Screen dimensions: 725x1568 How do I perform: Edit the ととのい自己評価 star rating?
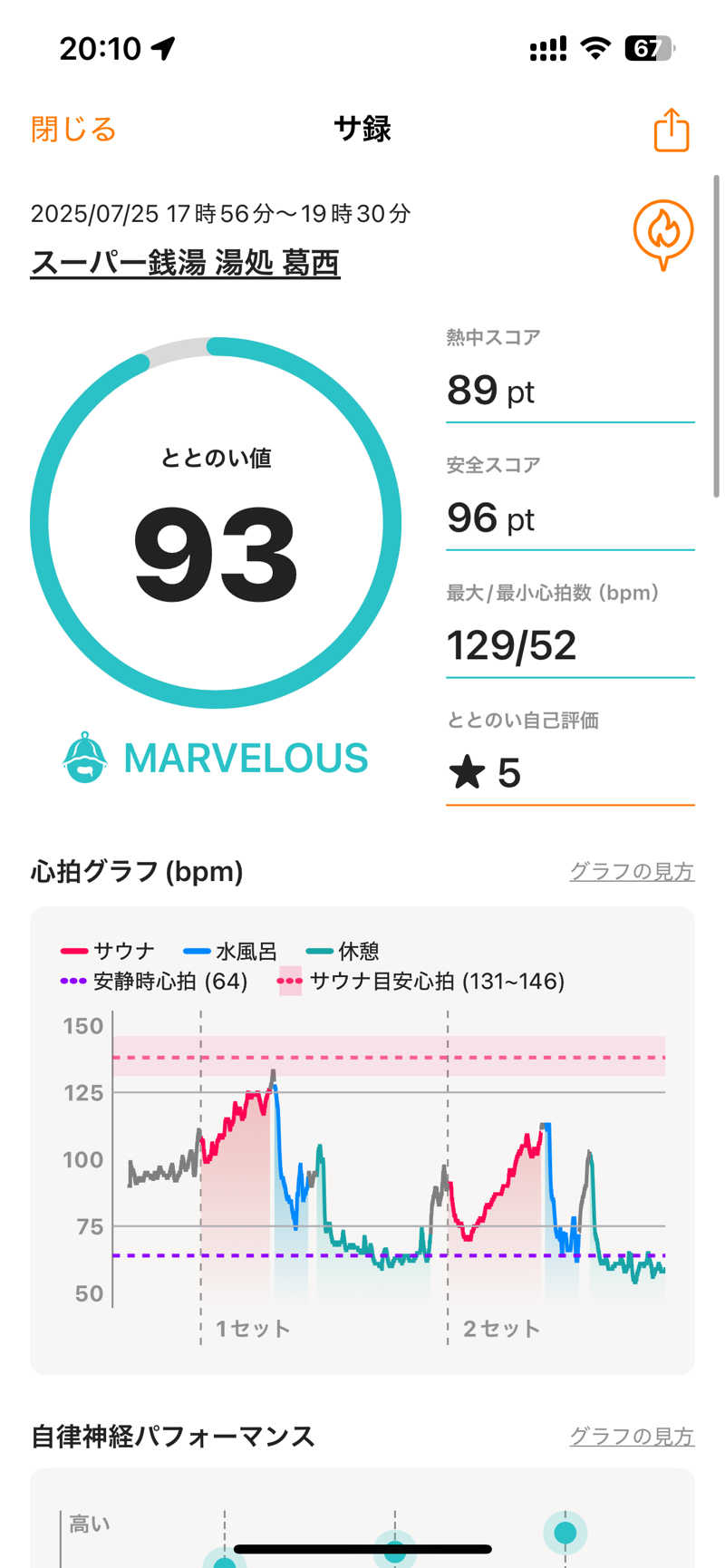pos(569,773)
